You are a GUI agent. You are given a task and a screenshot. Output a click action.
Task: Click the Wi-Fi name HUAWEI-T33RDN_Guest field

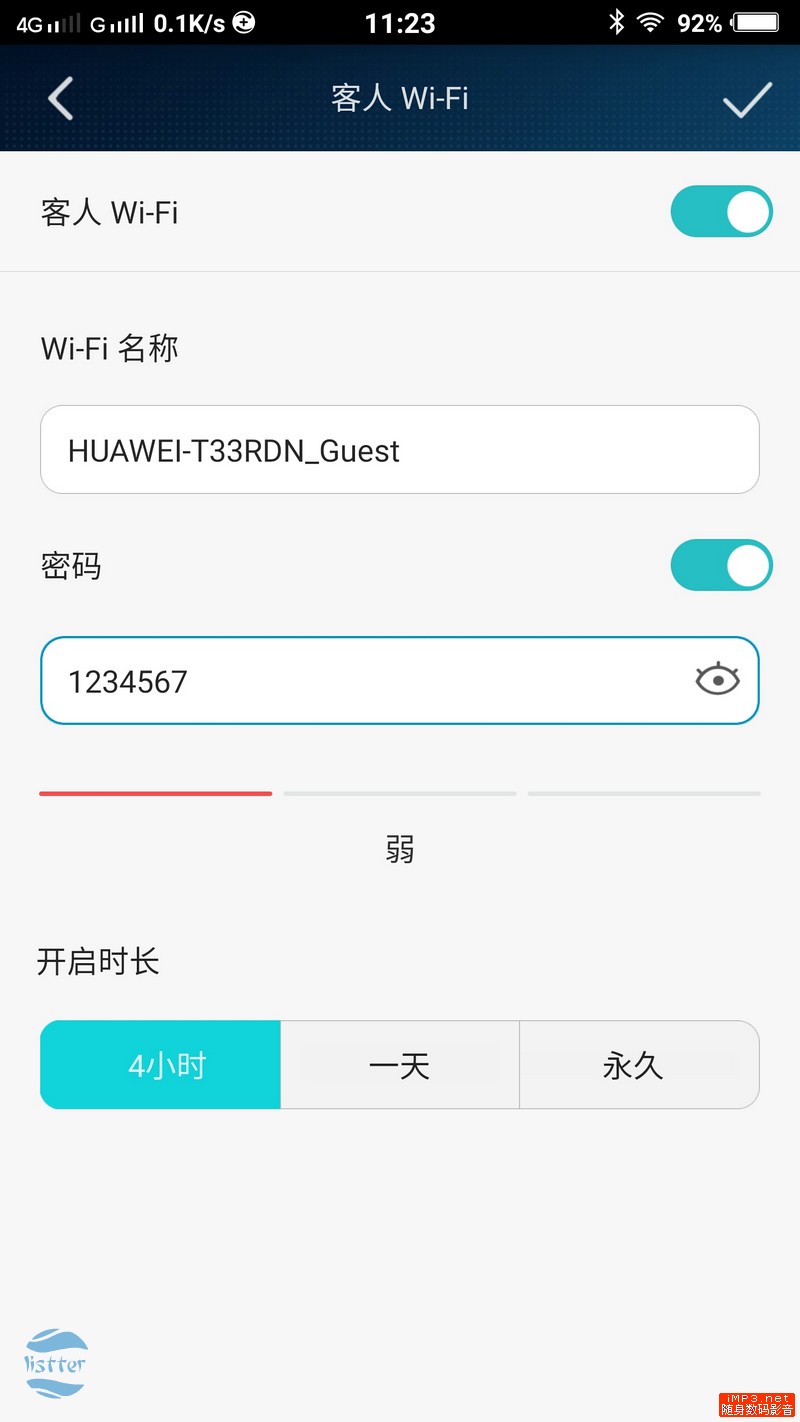400,450
